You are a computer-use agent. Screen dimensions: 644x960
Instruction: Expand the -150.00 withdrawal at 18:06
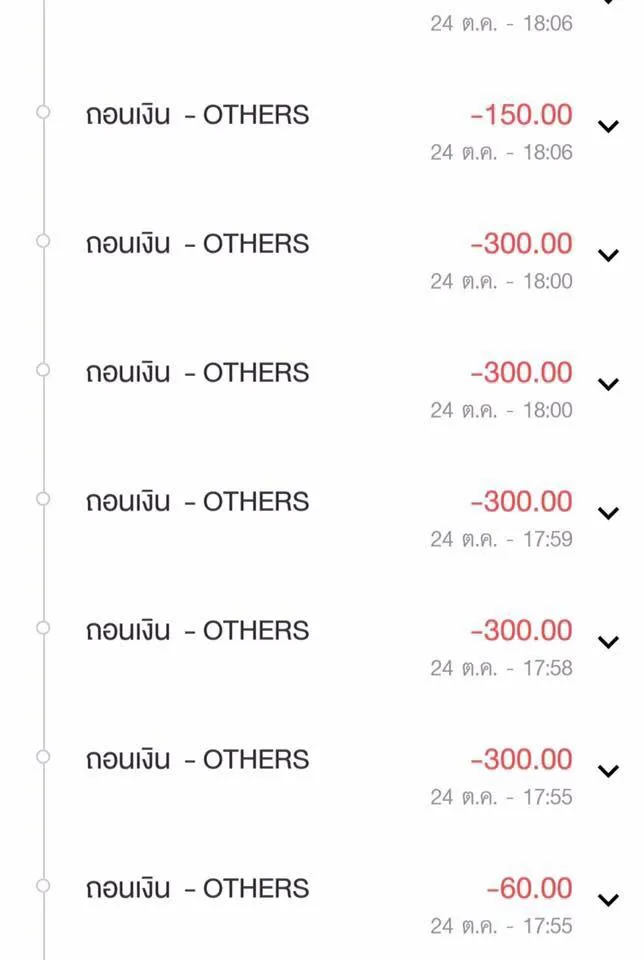[608, 126]
